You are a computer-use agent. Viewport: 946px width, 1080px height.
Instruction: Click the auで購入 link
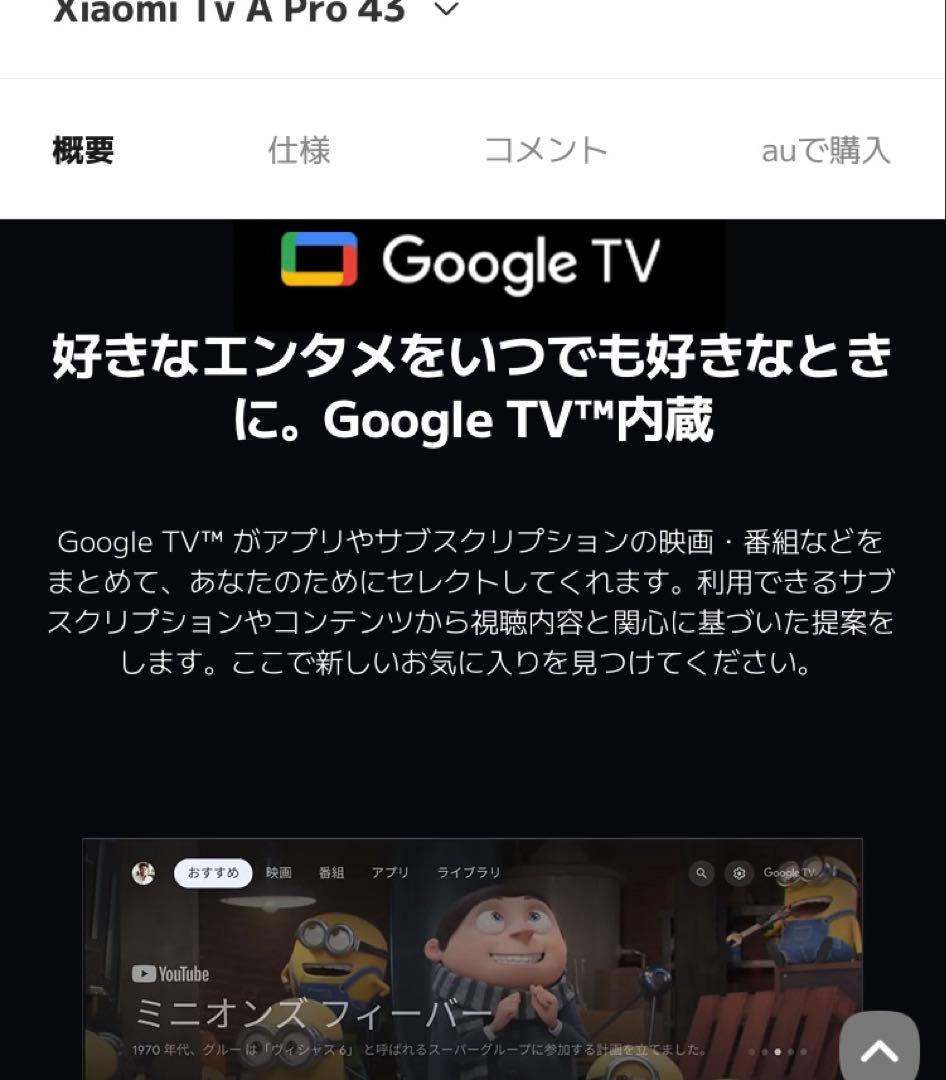(x=825, y=150)
